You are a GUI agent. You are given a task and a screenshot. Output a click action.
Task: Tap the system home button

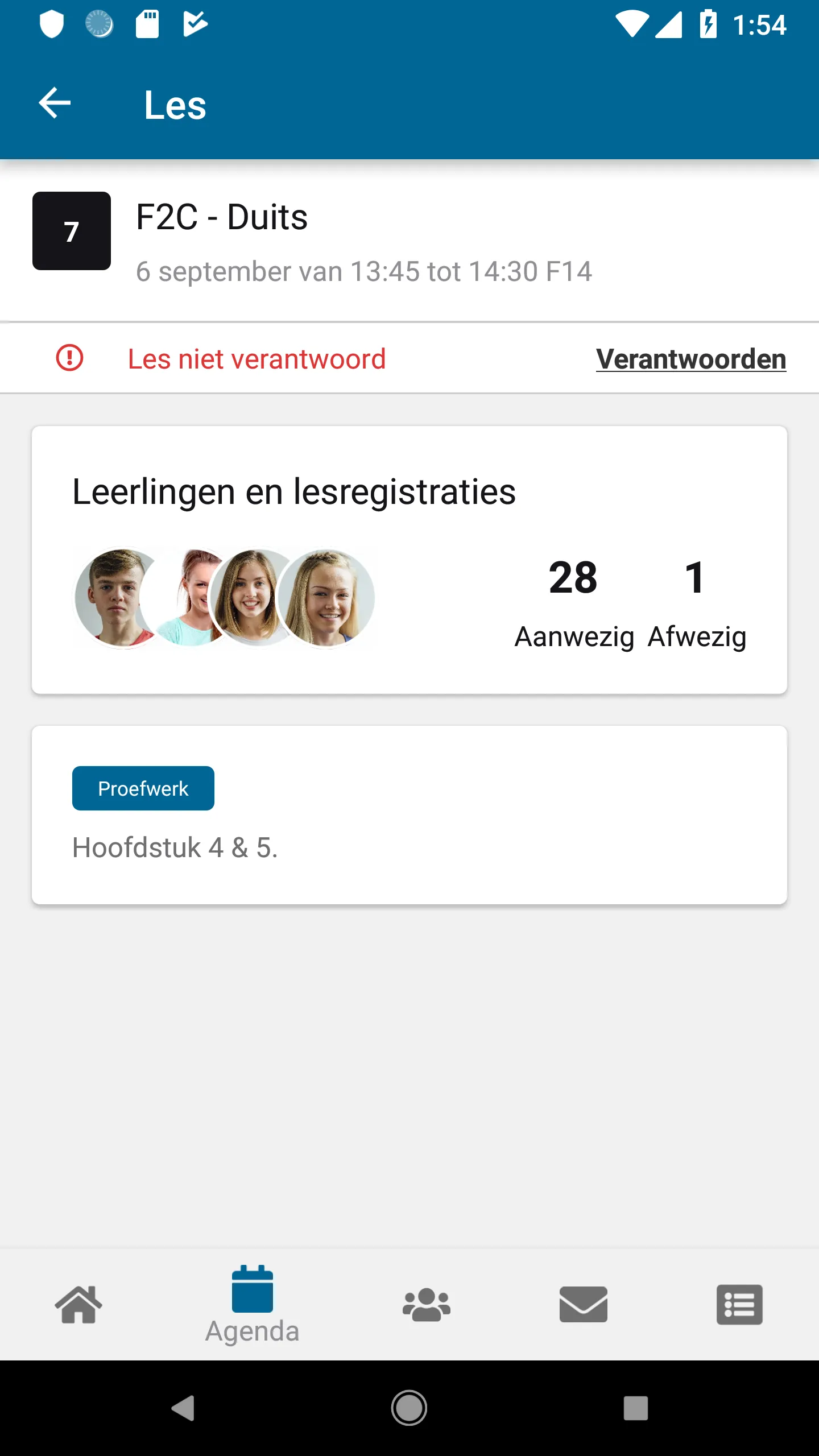click(409, 1408)
